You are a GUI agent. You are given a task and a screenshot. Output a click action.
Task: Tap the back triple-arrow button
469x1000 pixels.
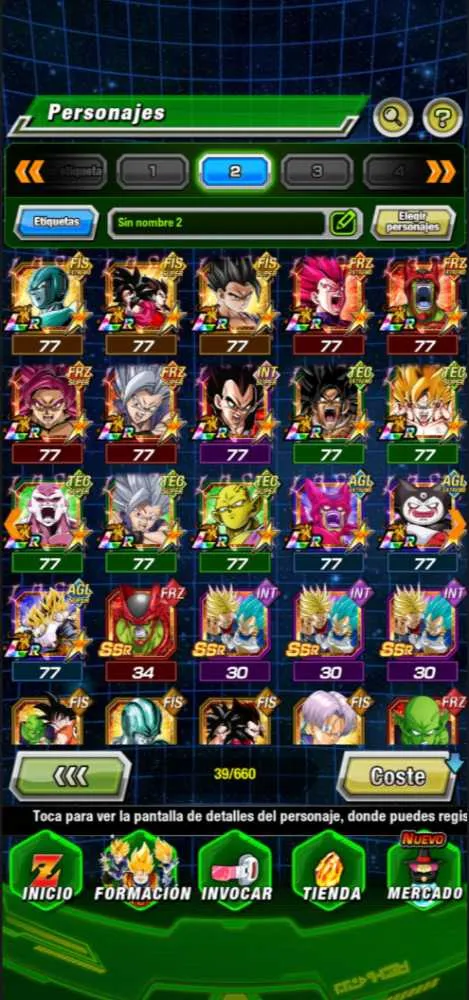point(71,776)
